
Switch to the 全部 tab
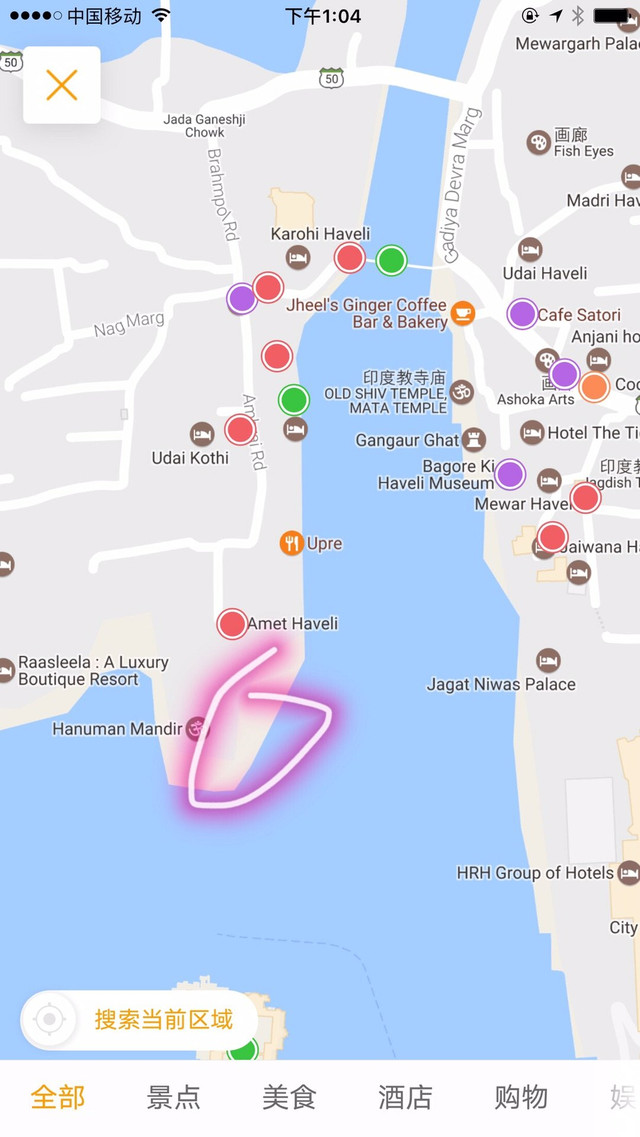point(58,1097)
